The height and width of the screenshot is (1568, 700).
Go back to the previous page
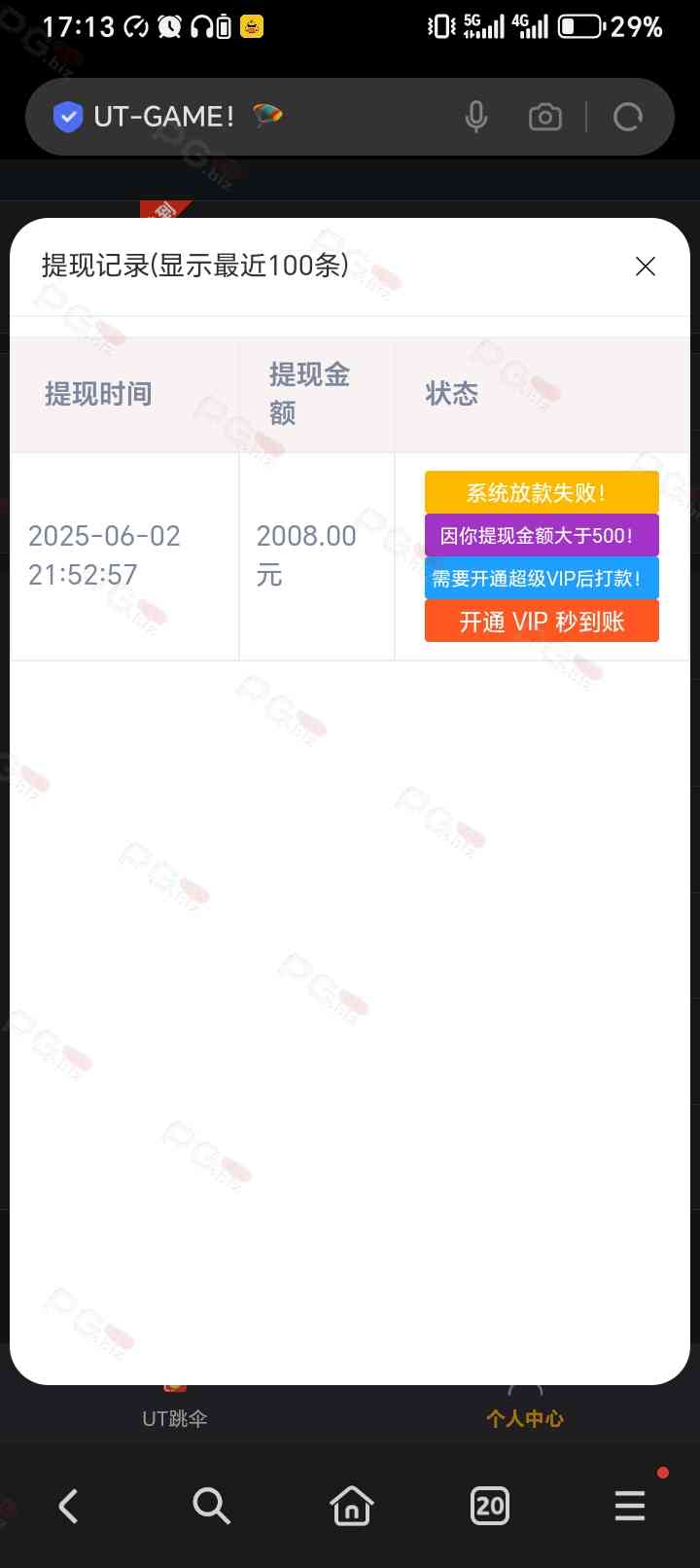click(68, 1506)
